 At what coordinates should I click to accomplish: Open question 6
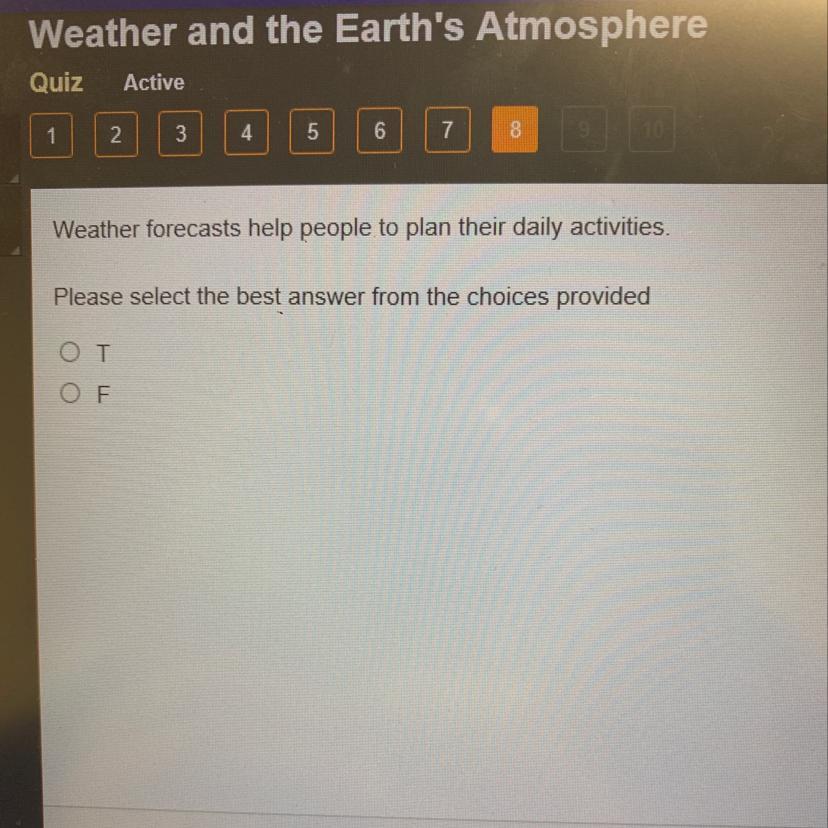pos(379,131)
